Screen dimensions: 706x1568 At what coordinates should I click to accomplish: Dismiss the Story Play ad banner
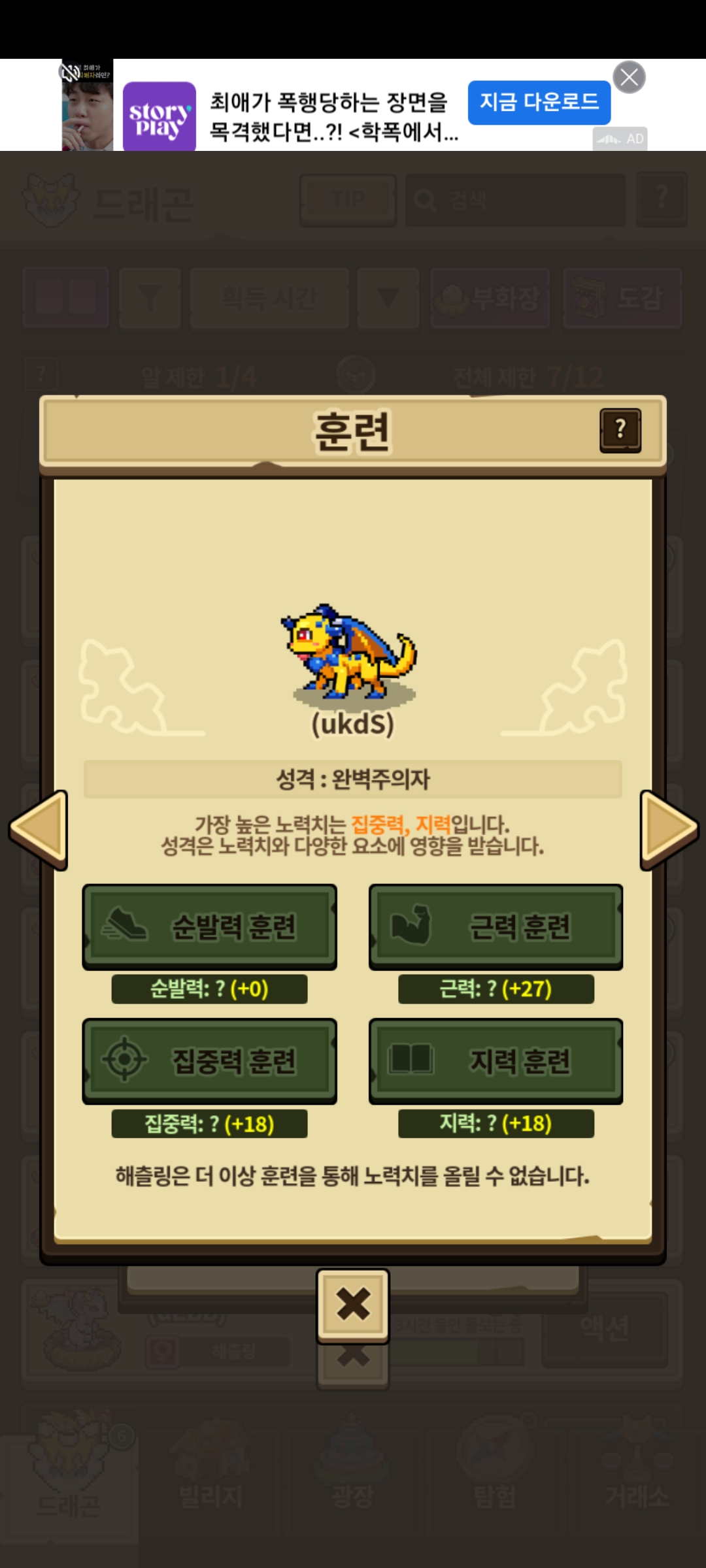629,78
